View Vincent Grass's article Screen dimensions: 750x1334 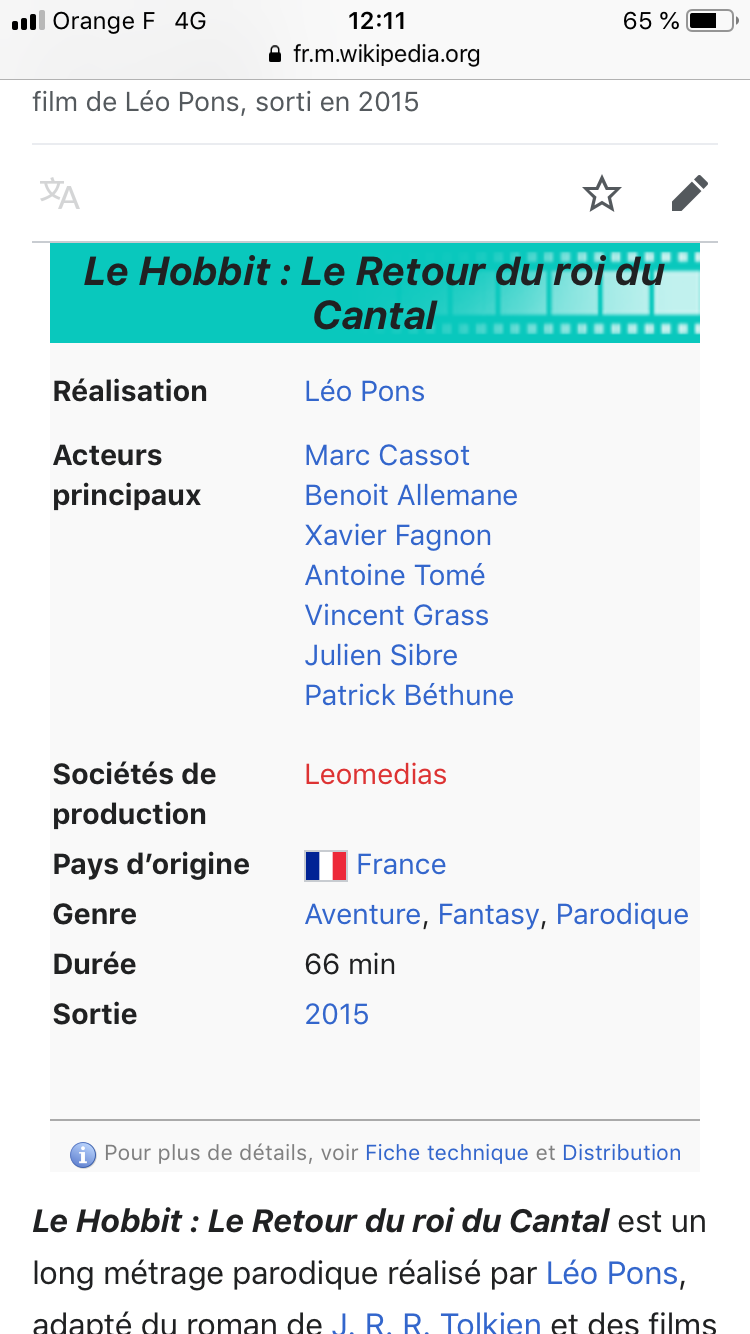click(397, 615)
